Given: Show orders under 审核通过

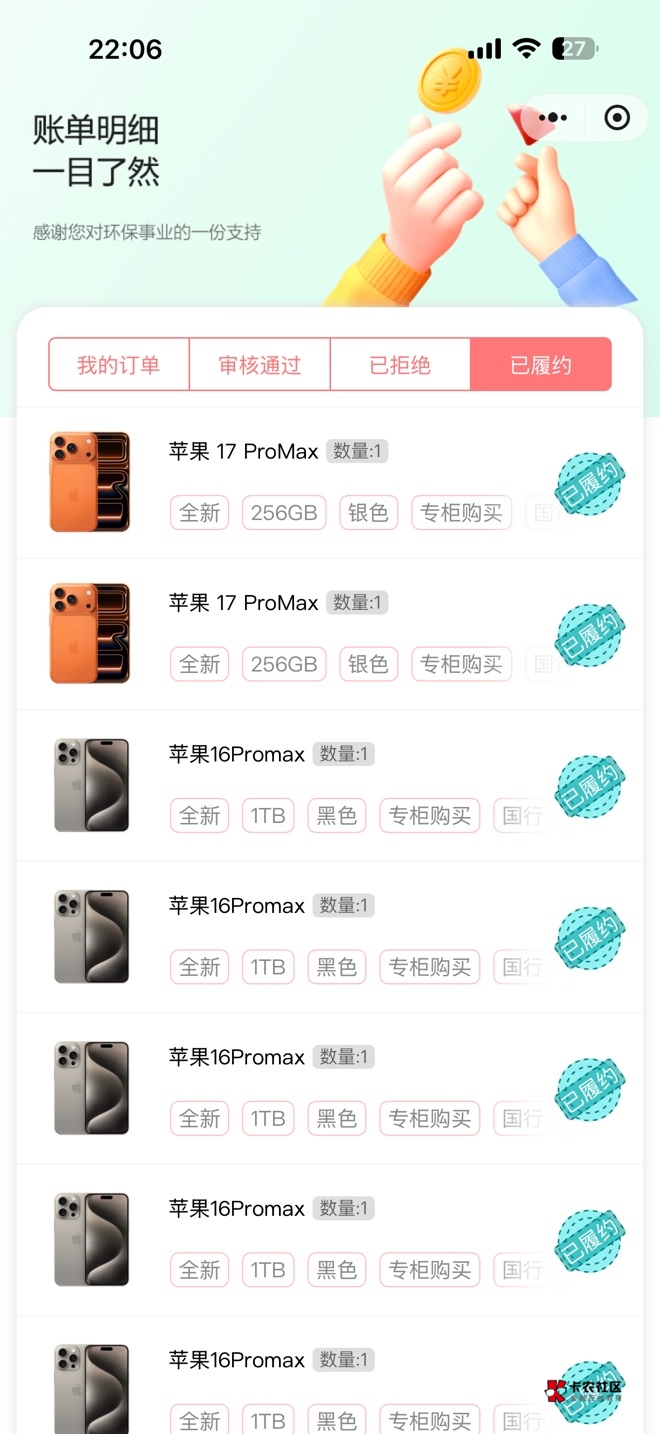Looking at the screenshot, I should click(260, 364).
